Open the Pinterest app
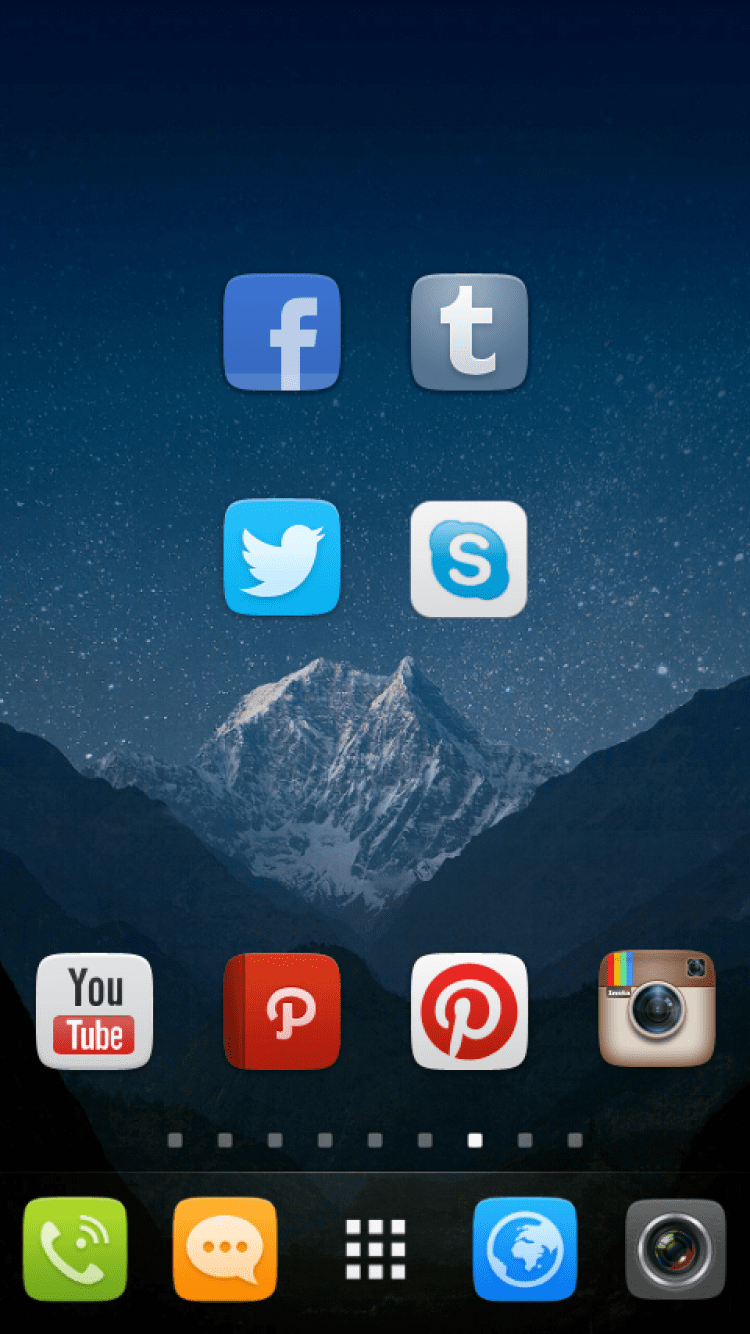750x1334 pixels. (469, 1011)
